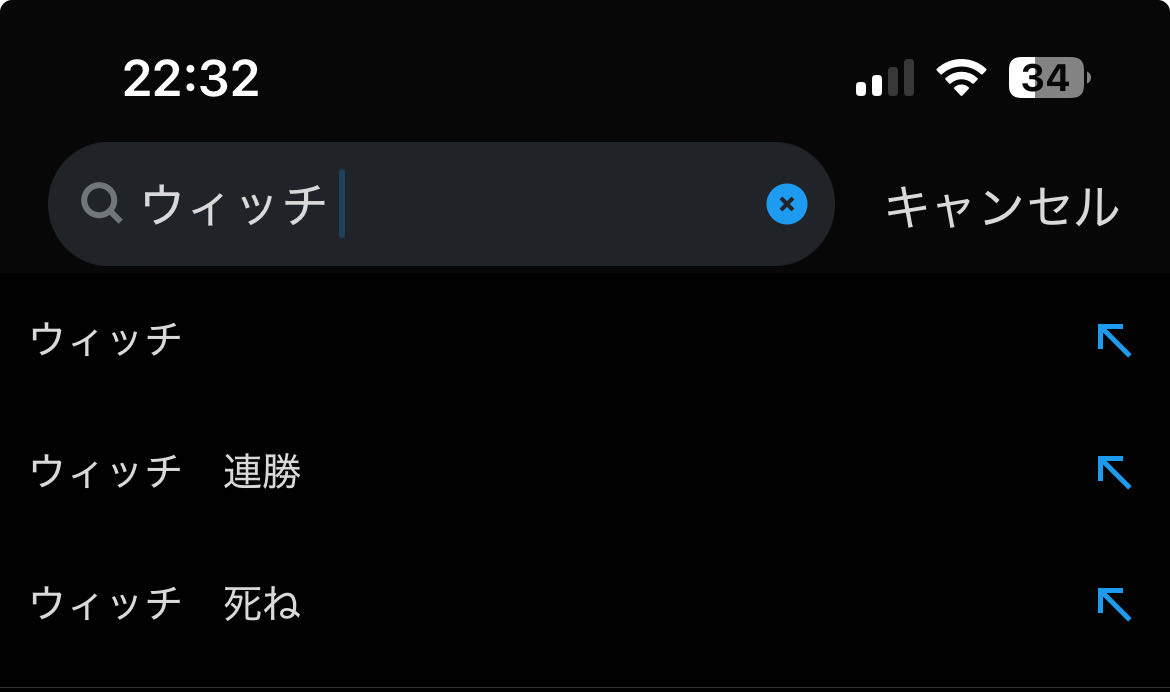Clear the search text with the x icon
The height and width of the screenshot is (692, 1170).
click(786, 205)
